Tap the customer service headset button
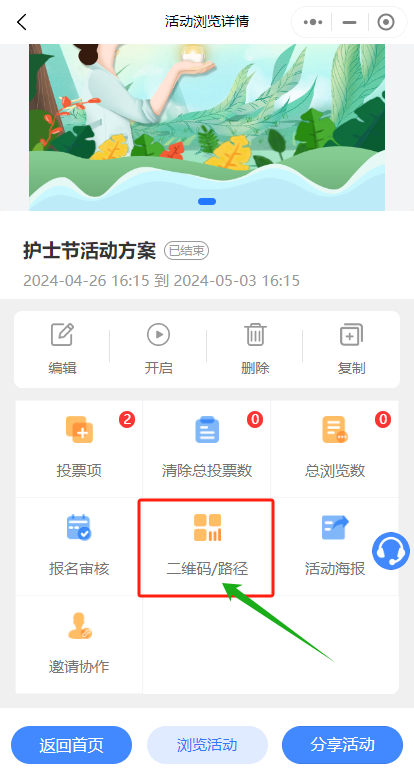Image resolution: width=414 pixels, height=780 pixels. [x=391, y=551]
